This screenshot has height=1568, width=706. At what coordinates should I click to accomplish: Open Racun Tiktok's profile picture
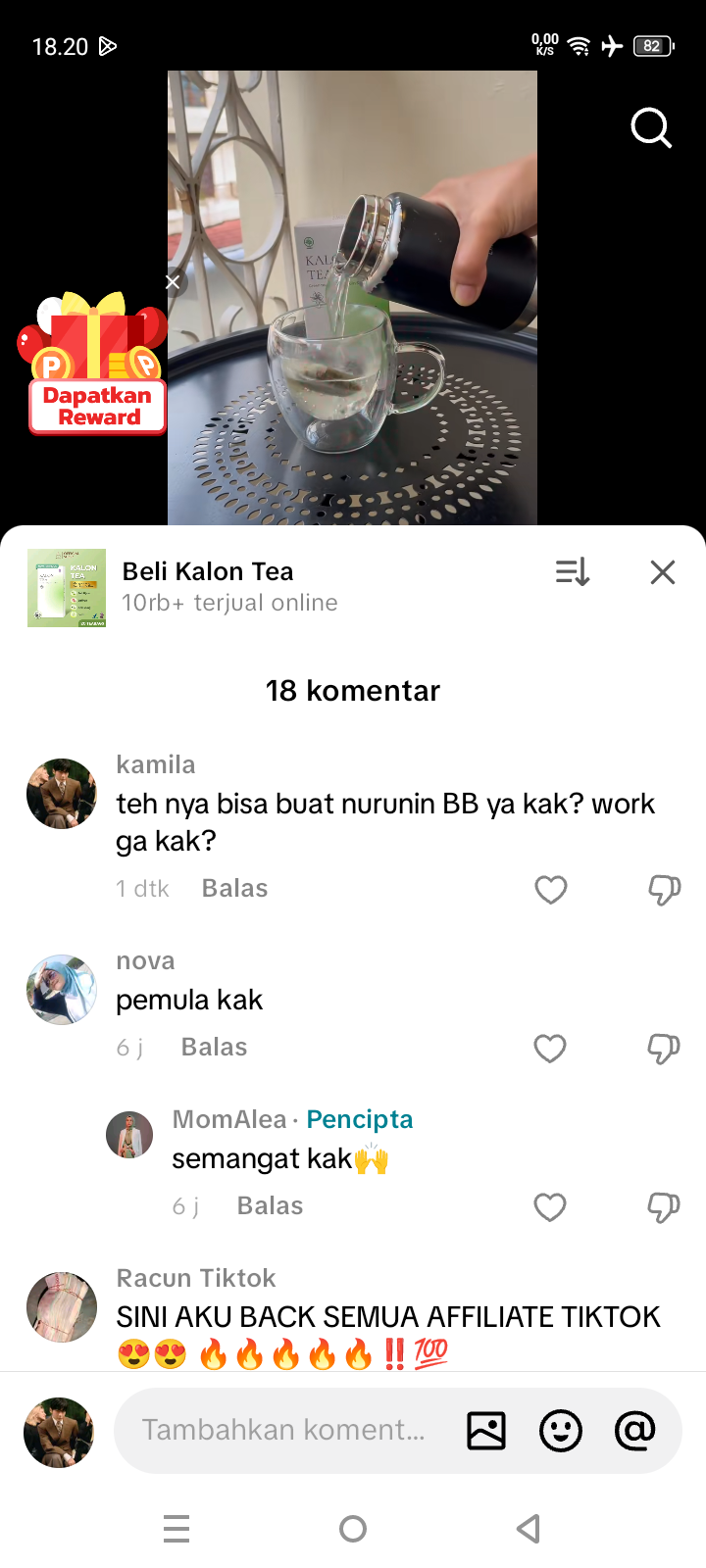point(62,1307)
